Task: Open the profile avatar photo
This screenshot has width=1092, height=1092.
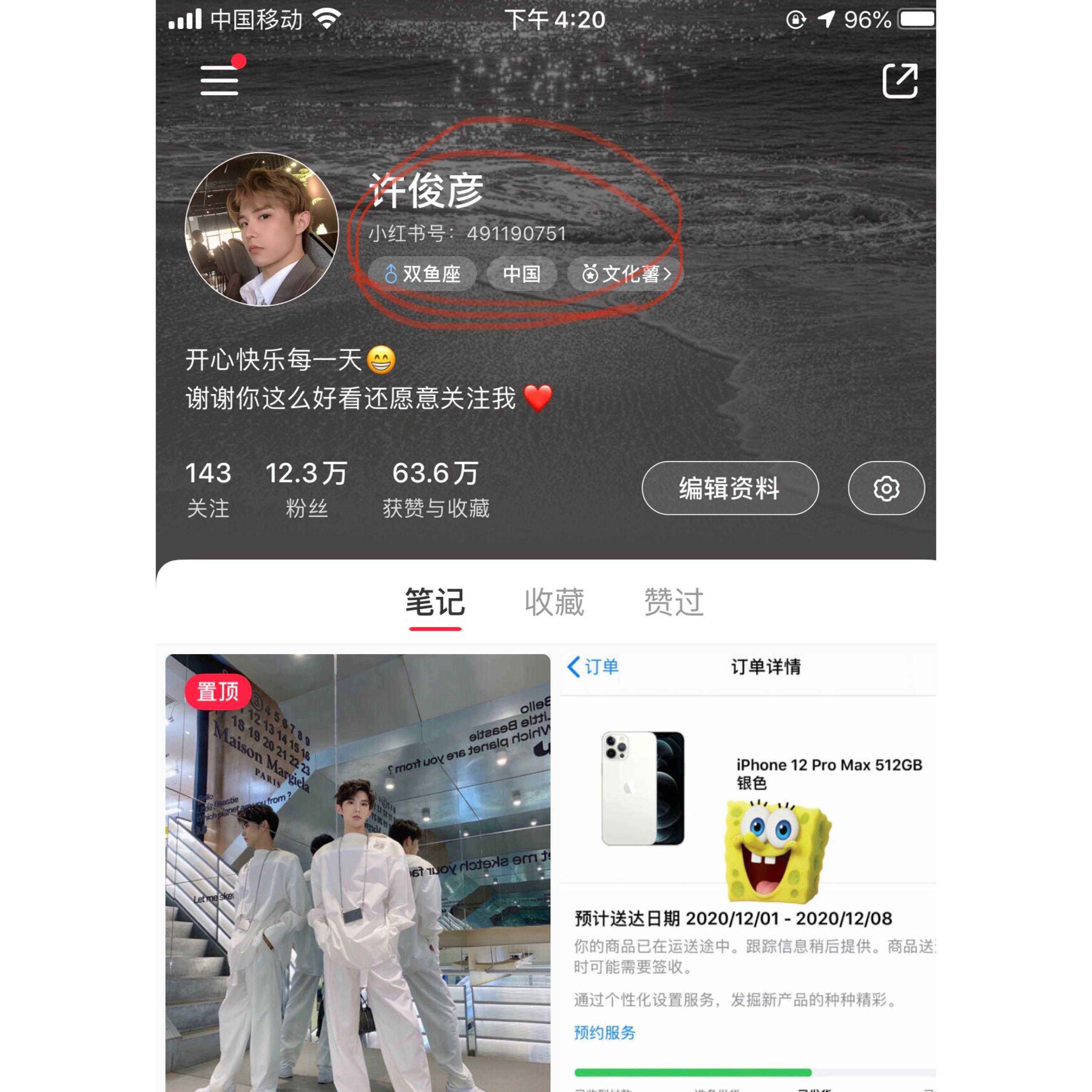Action: coord(262,229)
